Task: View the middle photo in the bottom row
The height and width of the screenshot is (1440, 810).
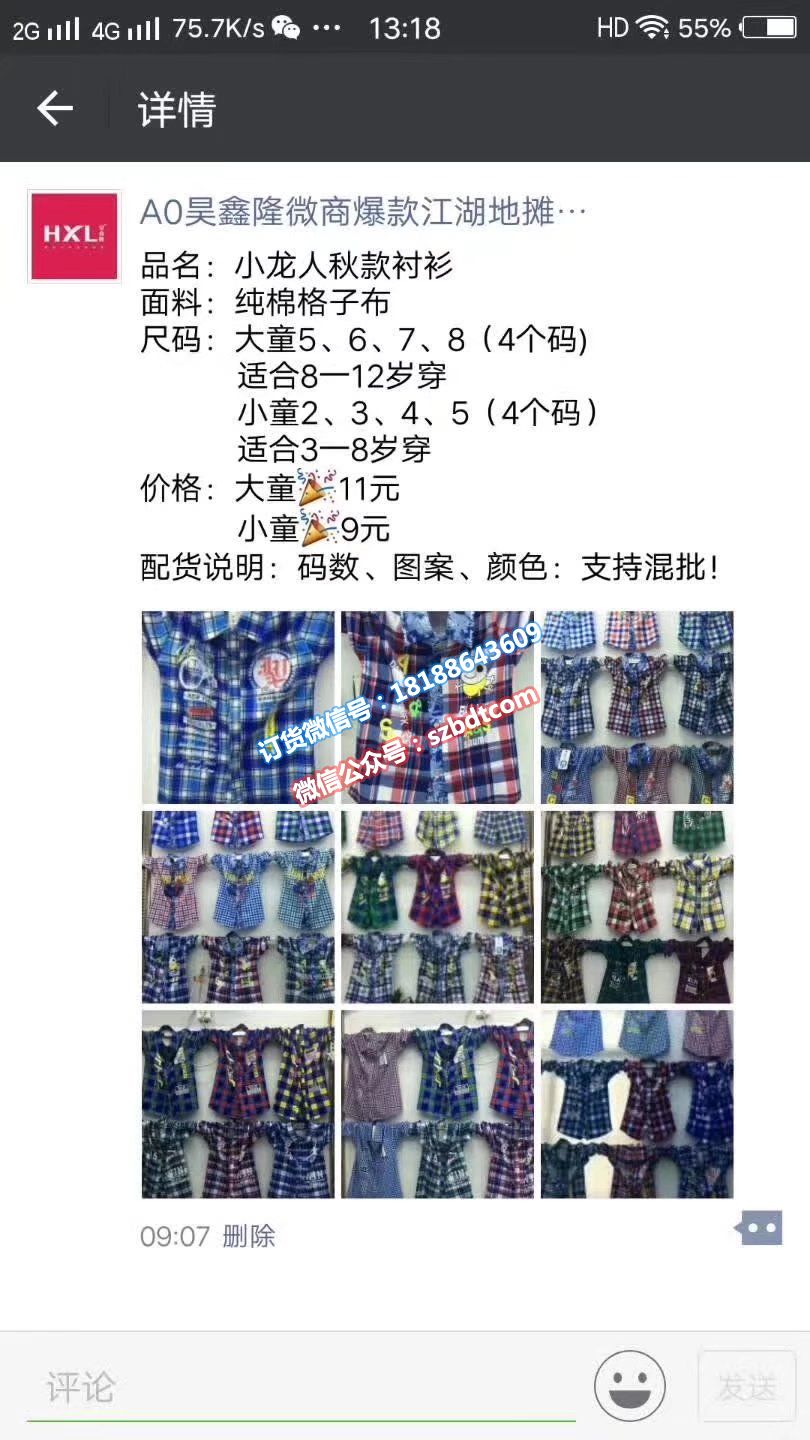Action: coord(437,1104)
